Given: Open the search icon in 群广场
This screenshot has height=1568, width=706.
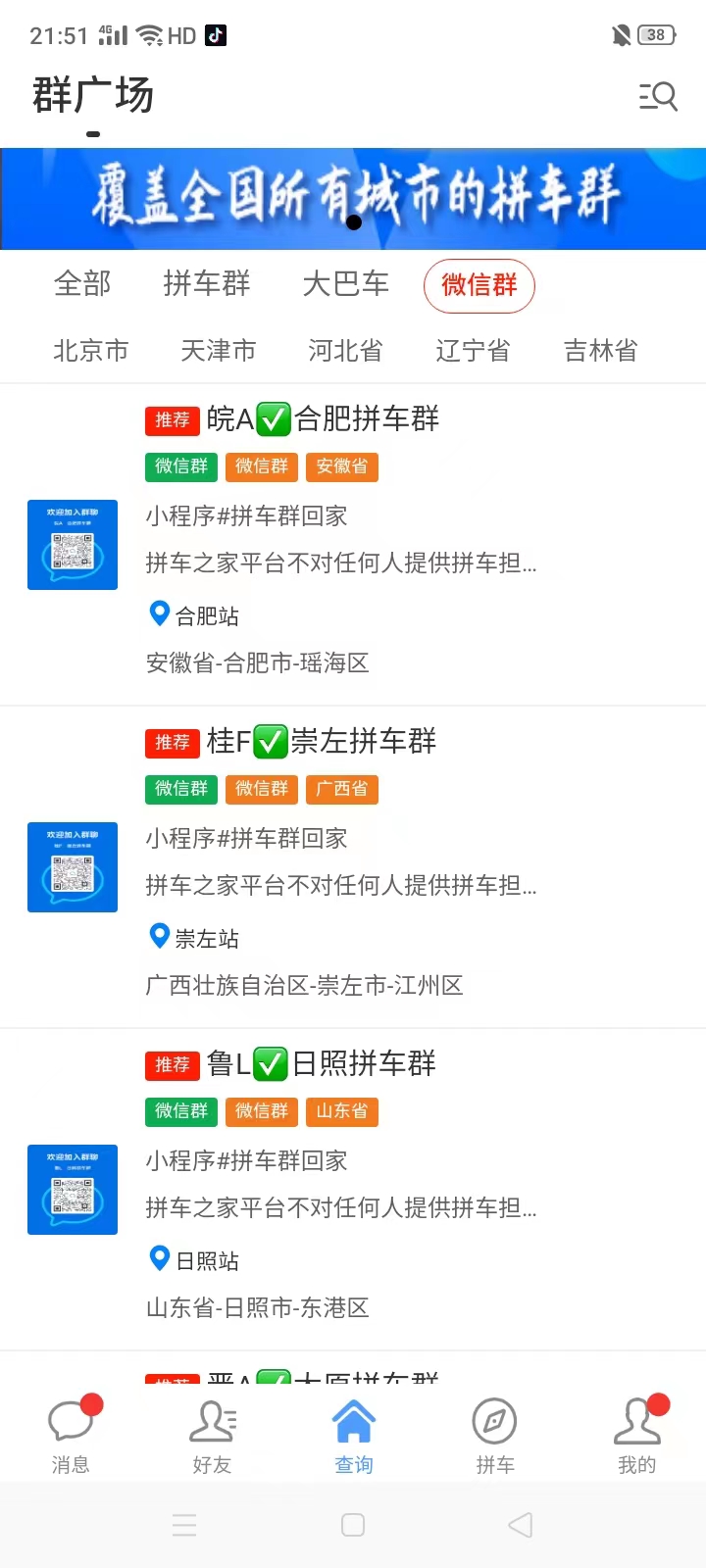Looking at the screenshot, I should pos(658,96).
